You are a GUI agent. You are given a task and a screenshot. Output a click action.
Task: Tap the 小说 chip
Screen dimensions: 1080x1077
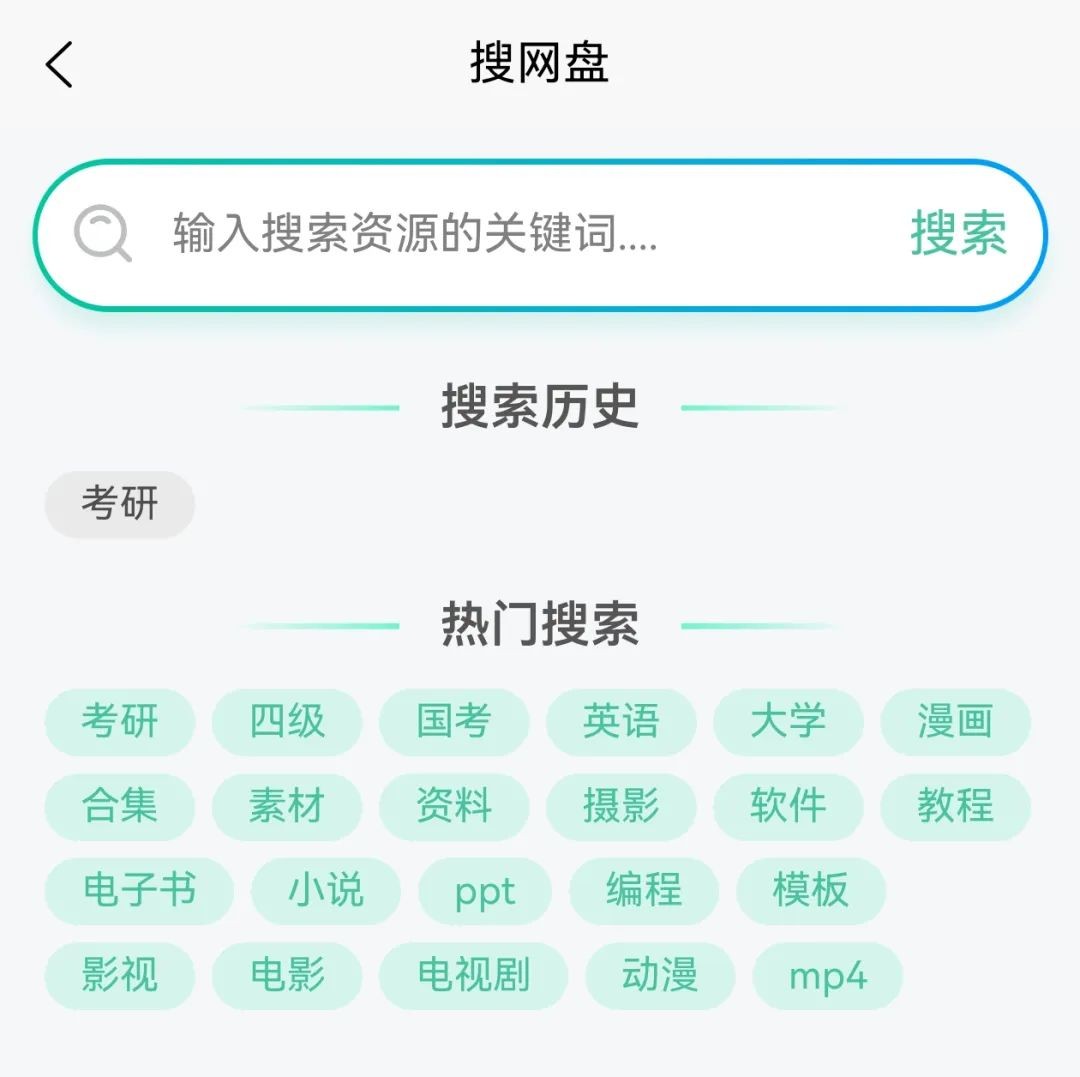(x=326, y=890)
